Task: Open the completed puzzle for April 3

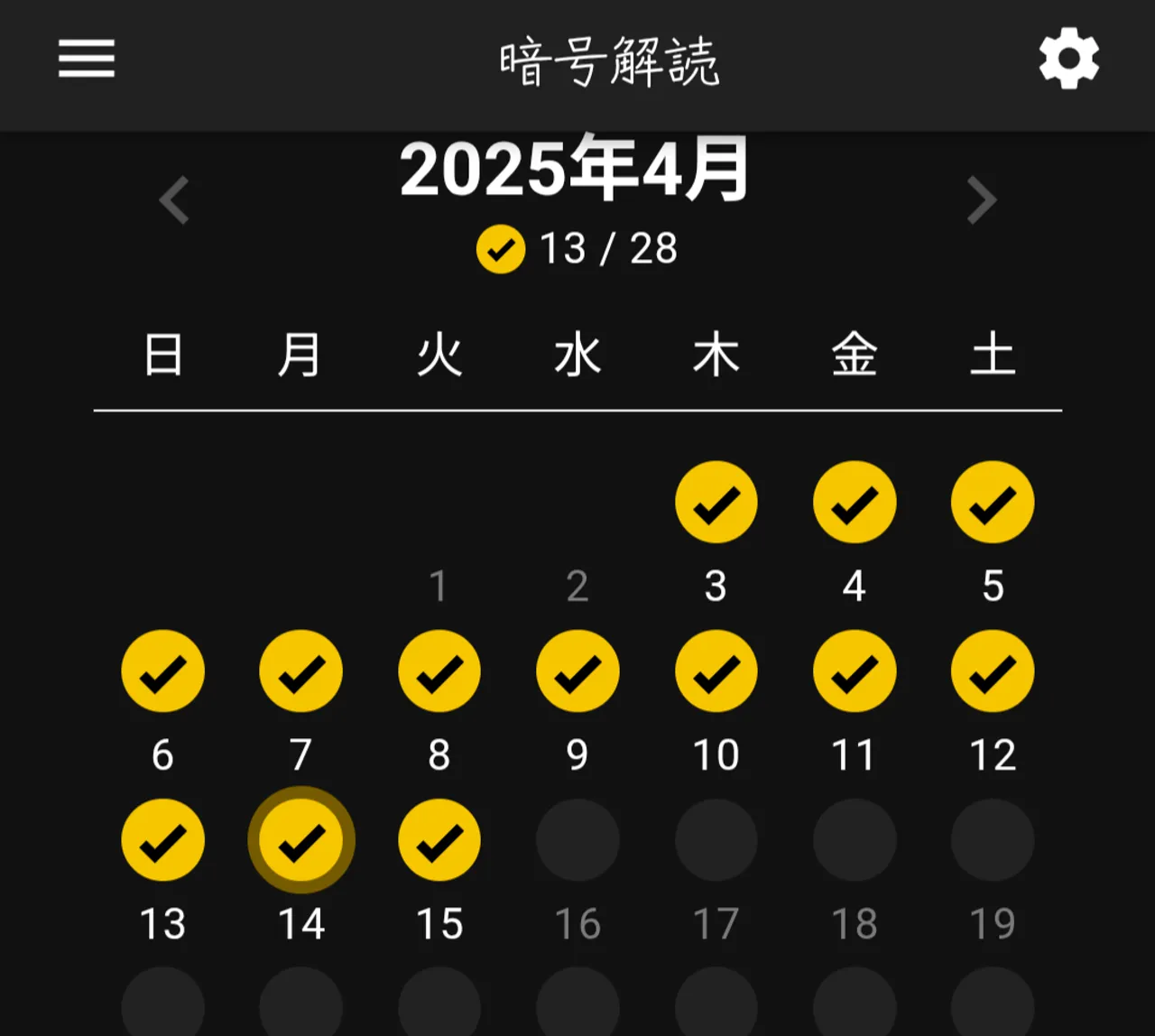Action: pos(716,503)
